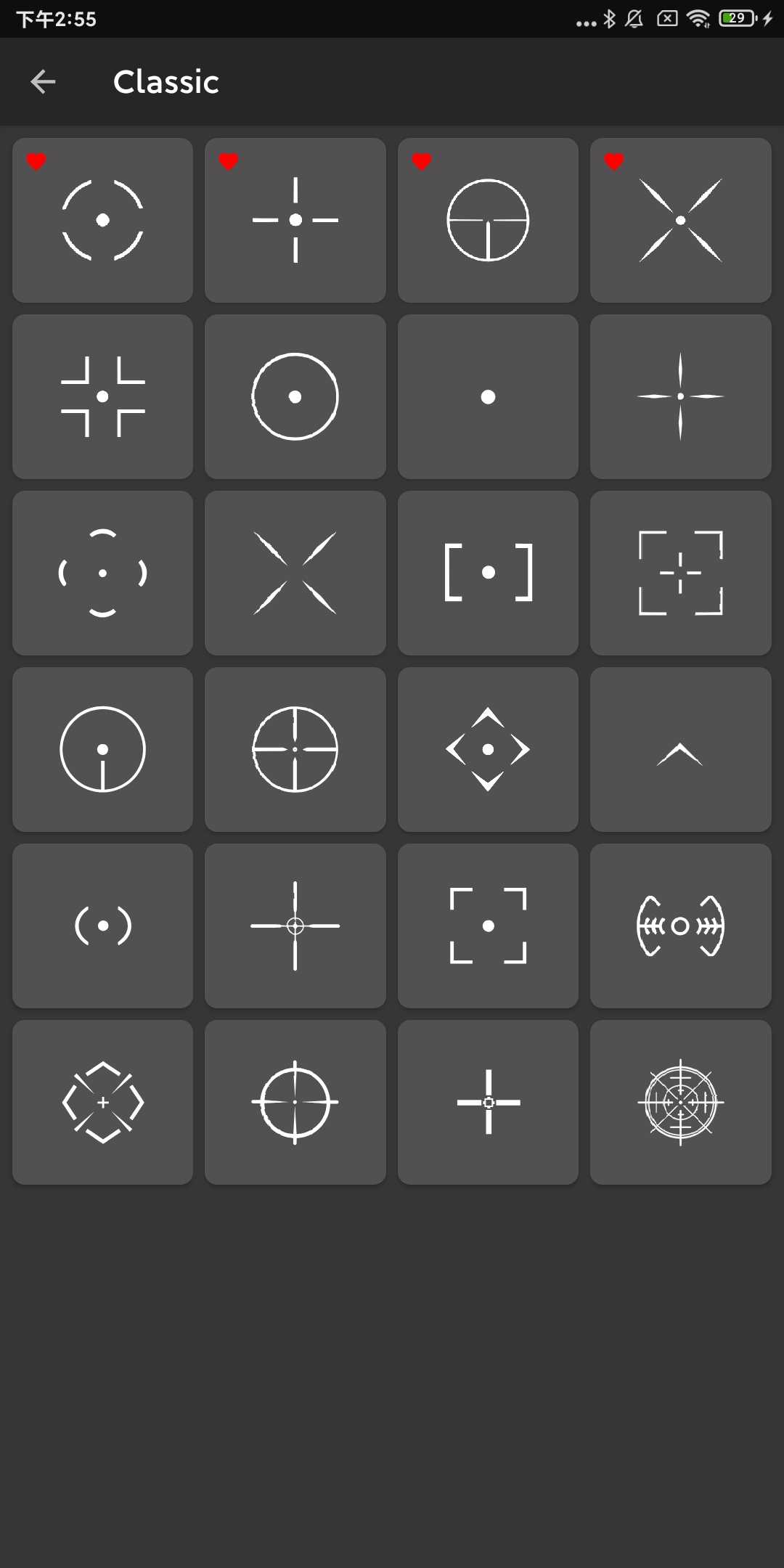The width and height of the screenshot is (784, 1568).
Task: Select the plain single dot crosshair
Action: [x=488, y=397]
